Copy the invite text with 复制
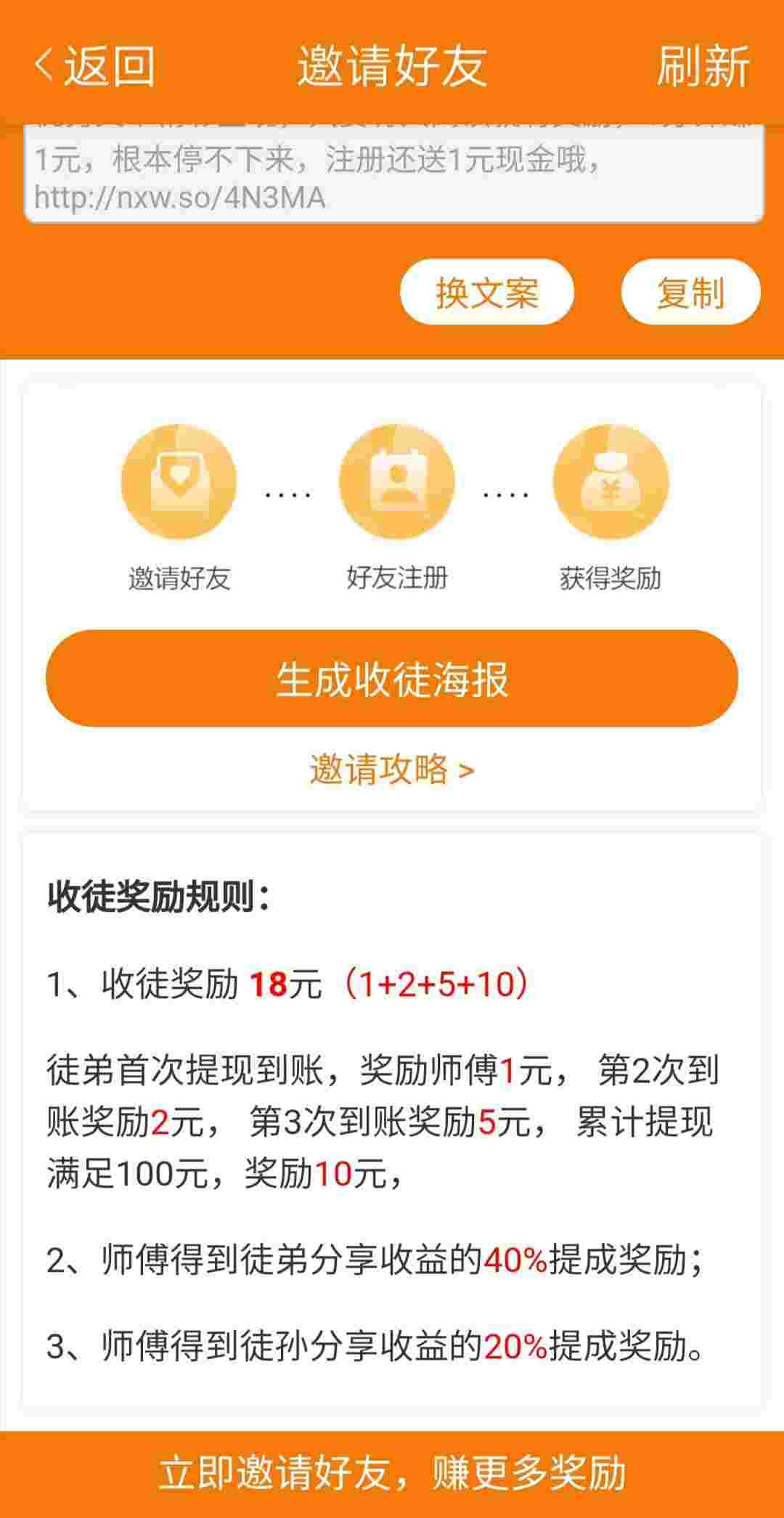This screenshot has height=1518, width=784. pos(690,292)
